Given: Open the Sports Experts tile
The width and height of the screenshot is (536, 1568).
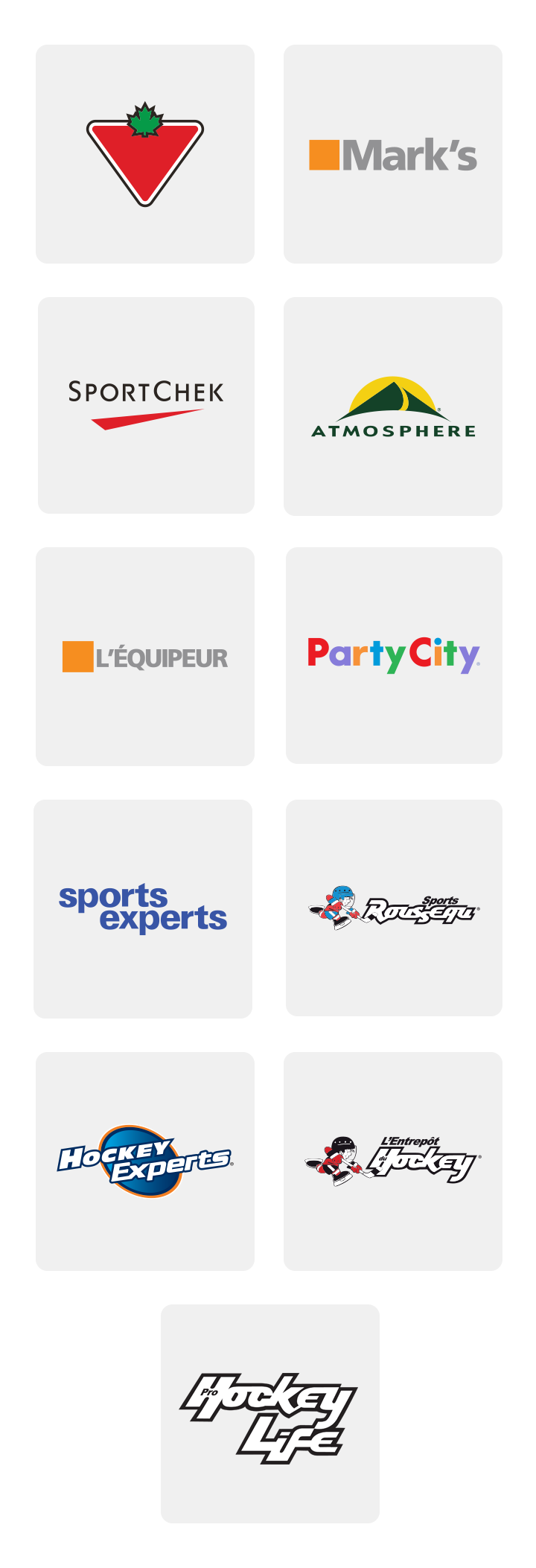Looking at the screenshot, I should (x=143, y=908).
